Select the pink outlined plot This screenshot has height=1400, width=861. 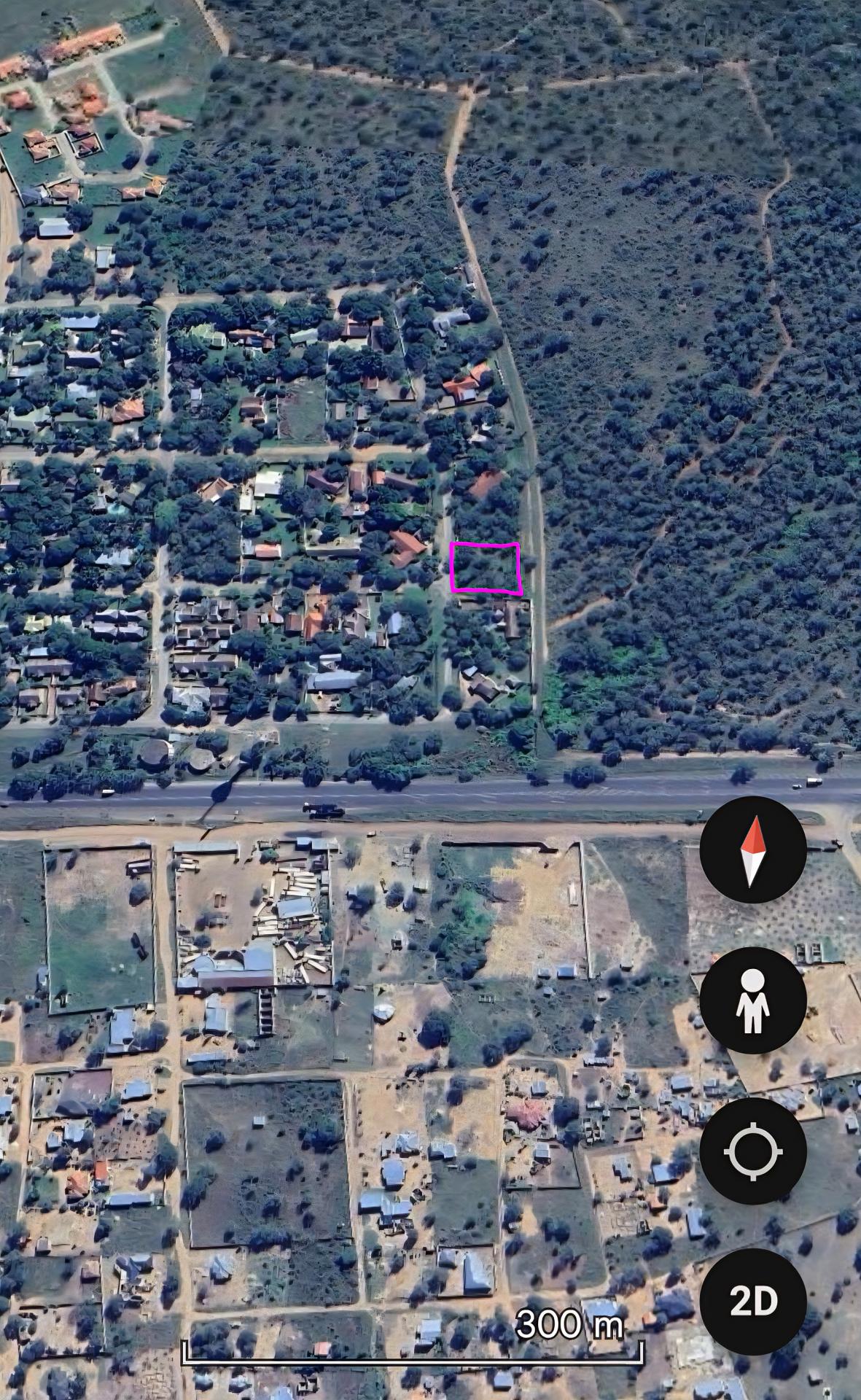(x=486, y=567)
